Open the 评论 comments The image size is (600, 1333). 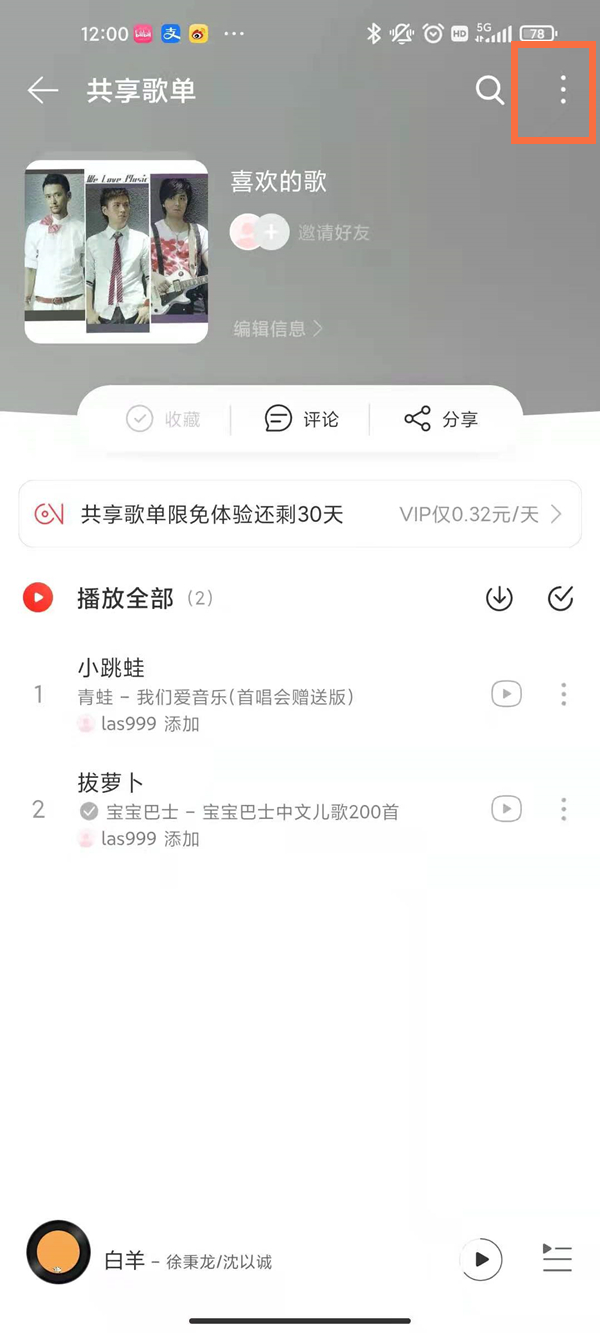[301, 420]
